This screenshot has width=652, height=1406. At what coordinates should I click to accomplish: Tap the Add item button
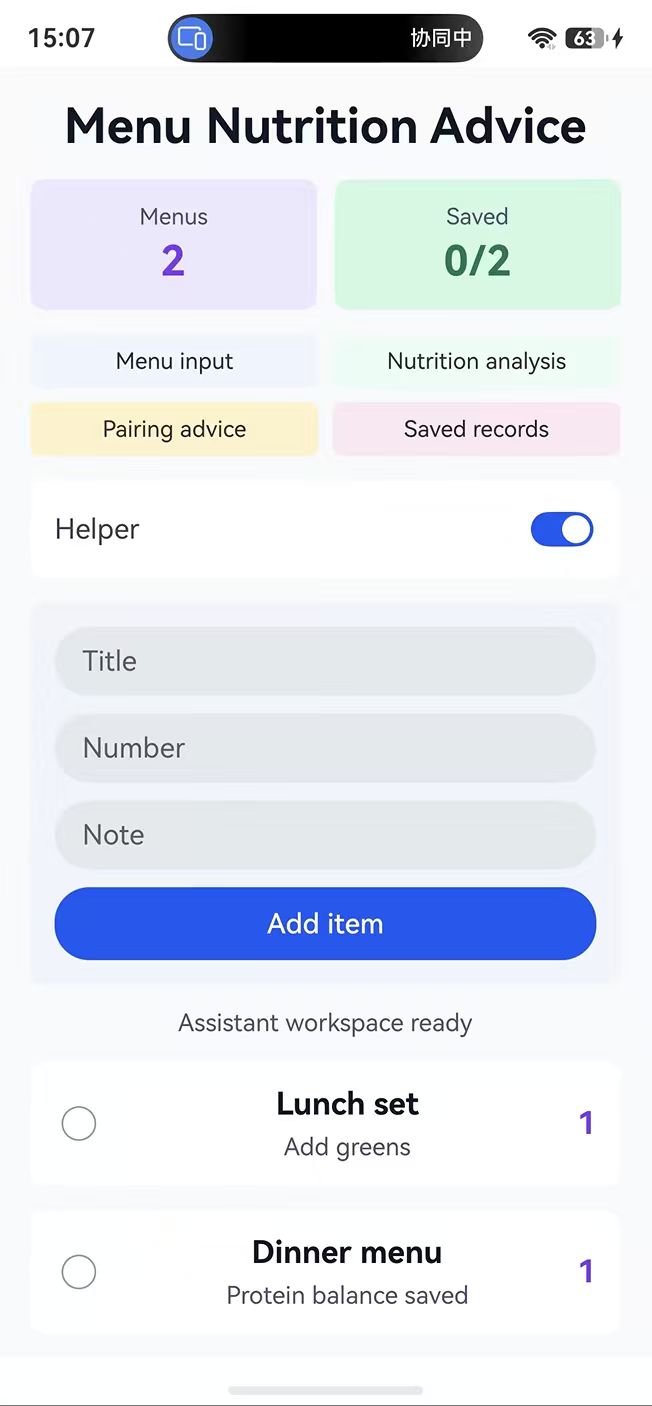click(325, 923)
